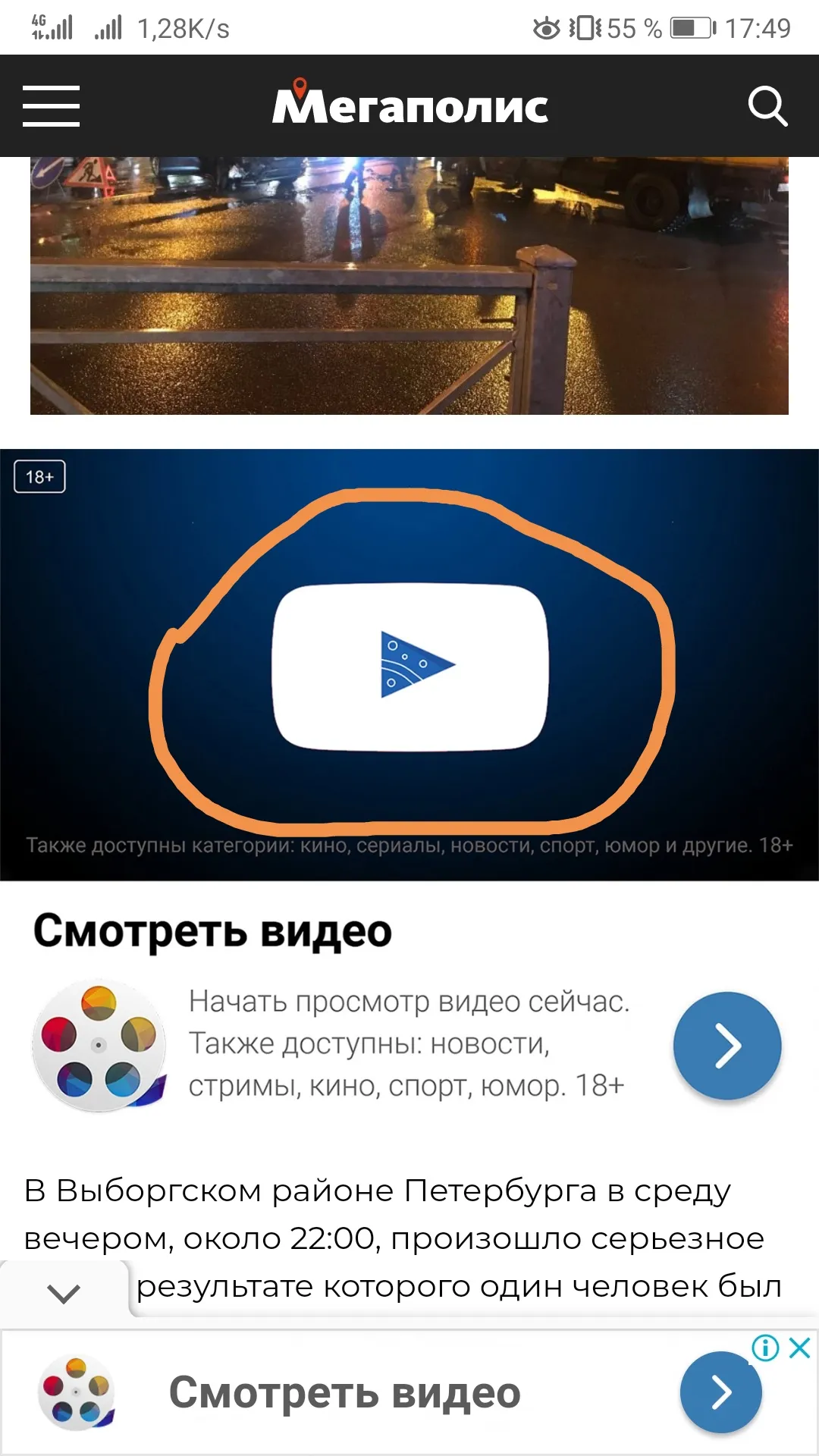Tap the arrow next to Начать просмотр видео
Viewport: 819px width, 1456px height.
pos(727,1046)
